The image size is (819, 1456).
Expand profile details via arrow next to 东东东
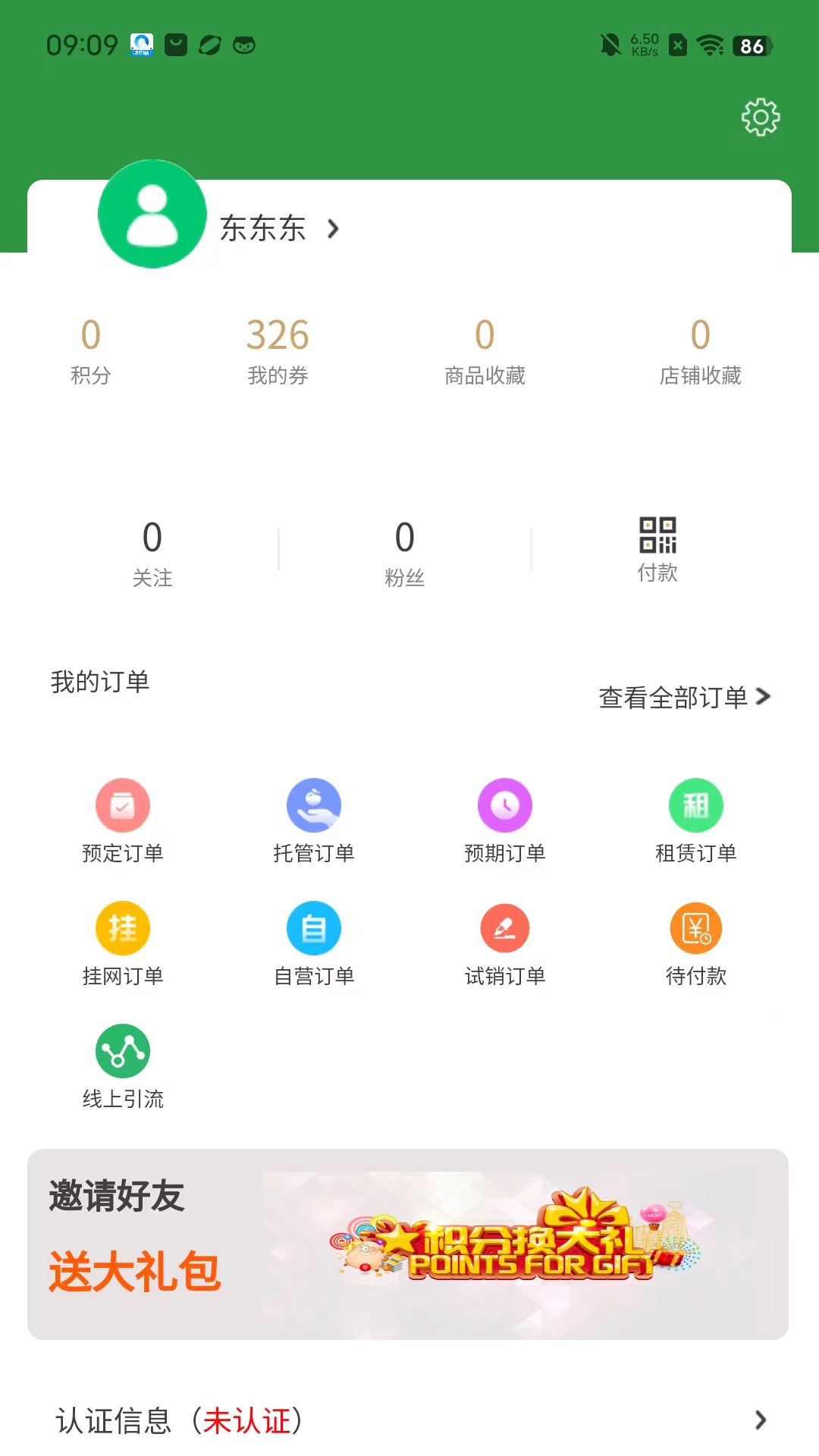click(x=331, y=230)
